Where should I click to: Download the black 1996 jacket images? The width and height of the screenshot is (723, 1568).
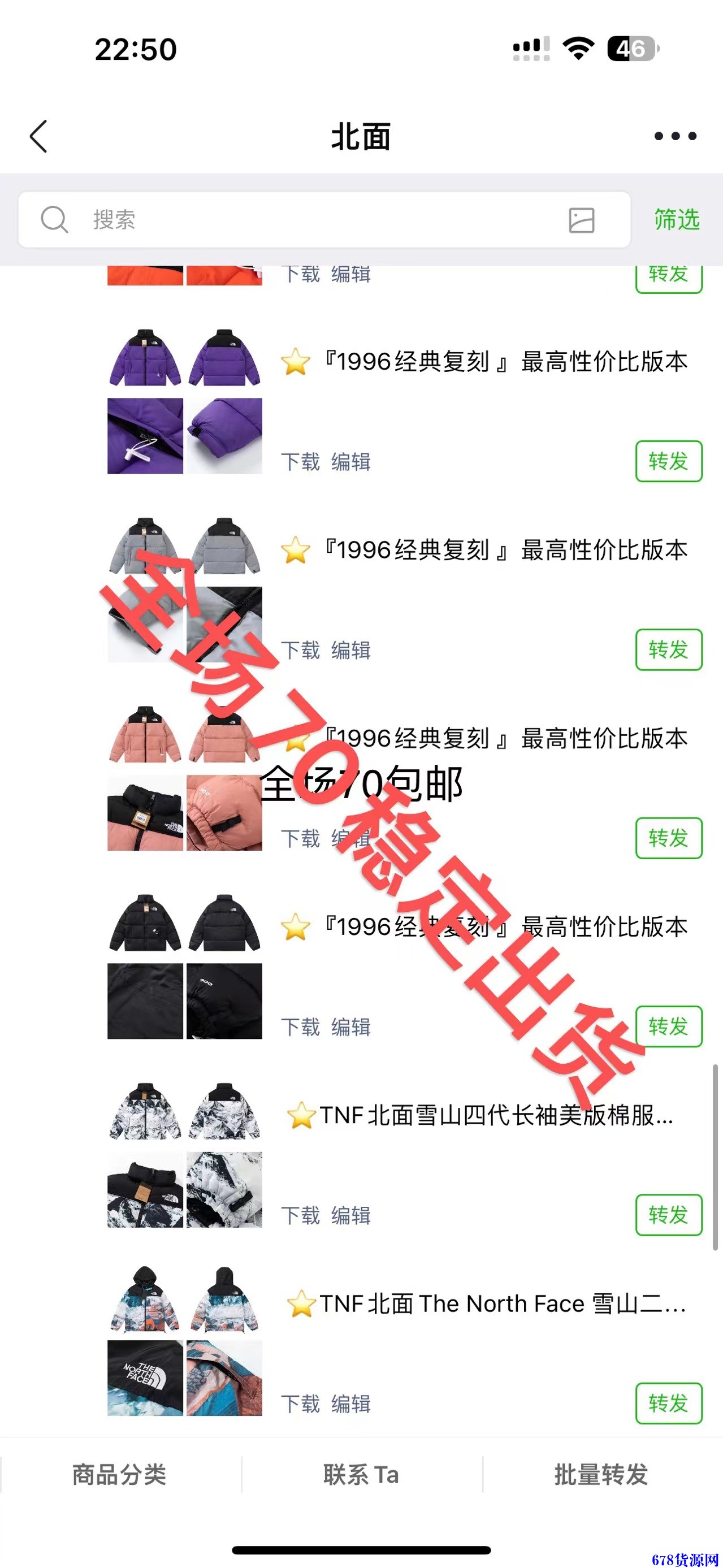[301, 1028]
